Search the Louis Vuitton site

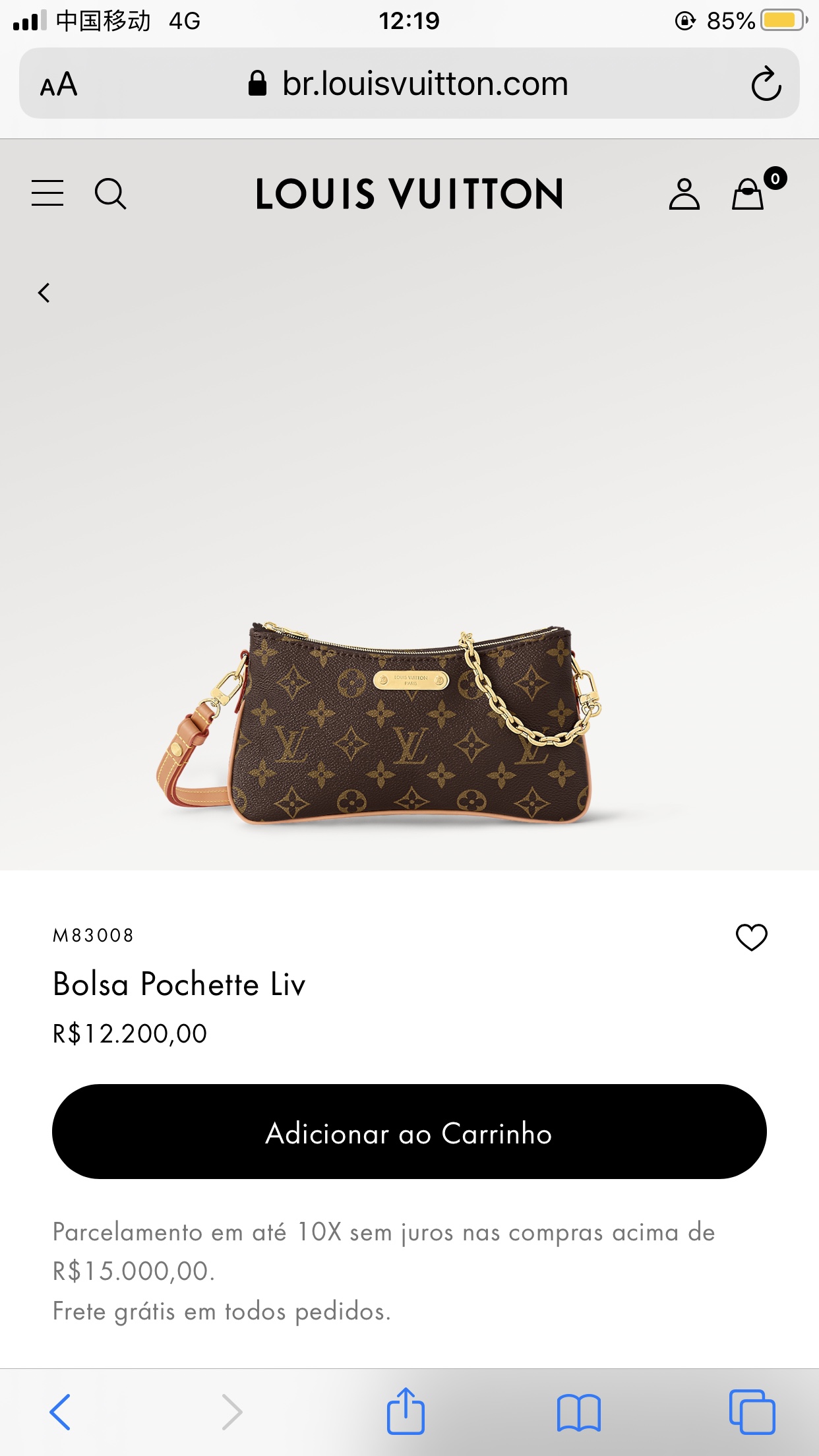click(110, 194)
